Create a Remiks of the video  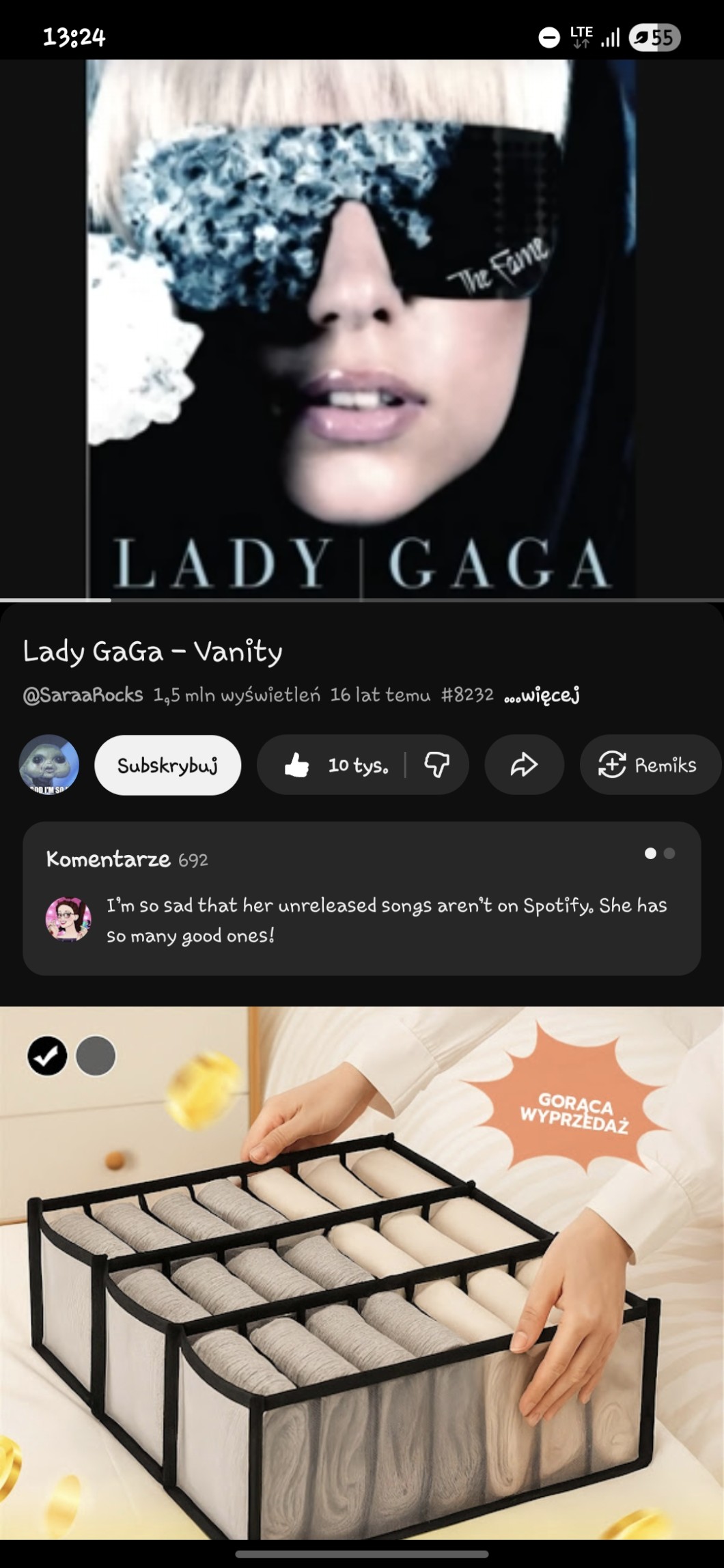tap(649, 765)
